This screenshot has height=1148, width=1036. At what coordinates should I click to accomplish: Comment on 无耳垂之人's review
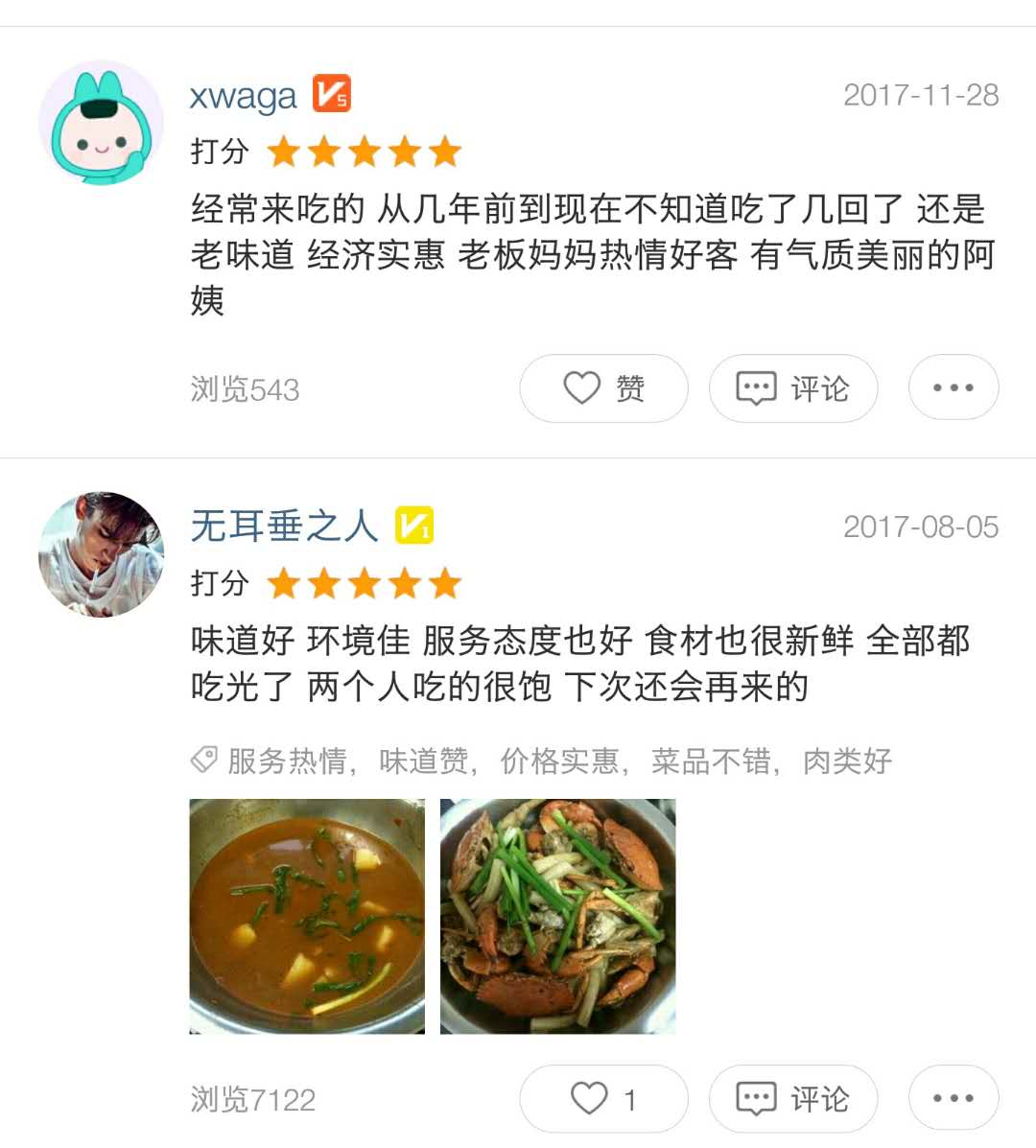tap(792, 1098)
